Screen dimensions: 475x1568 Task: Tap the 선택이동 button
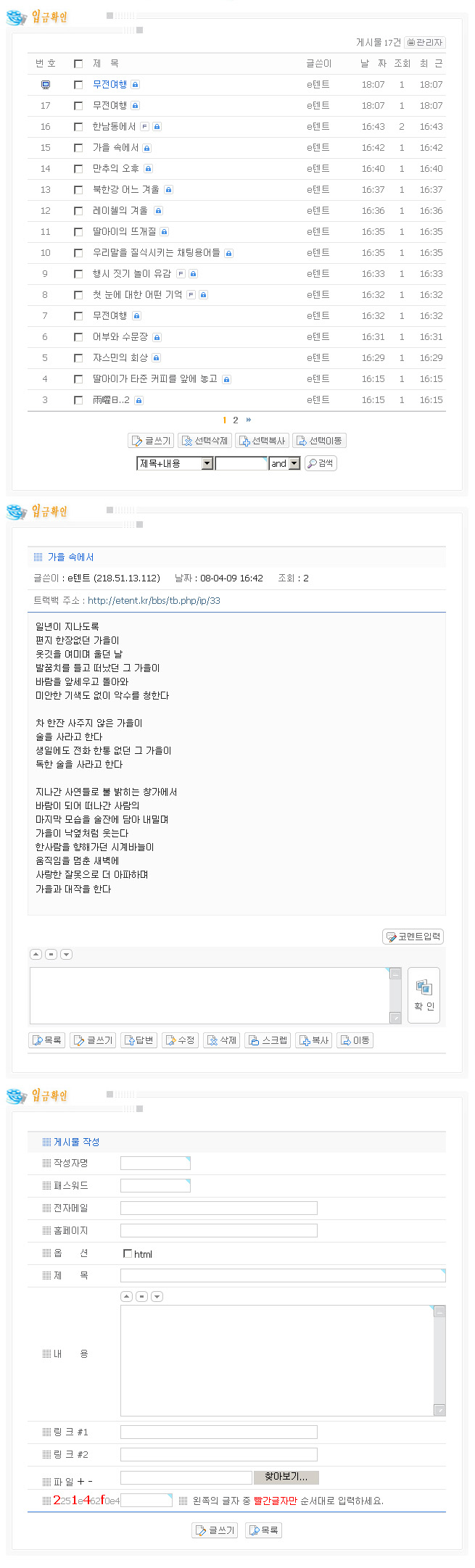click(x=319, y=441)
